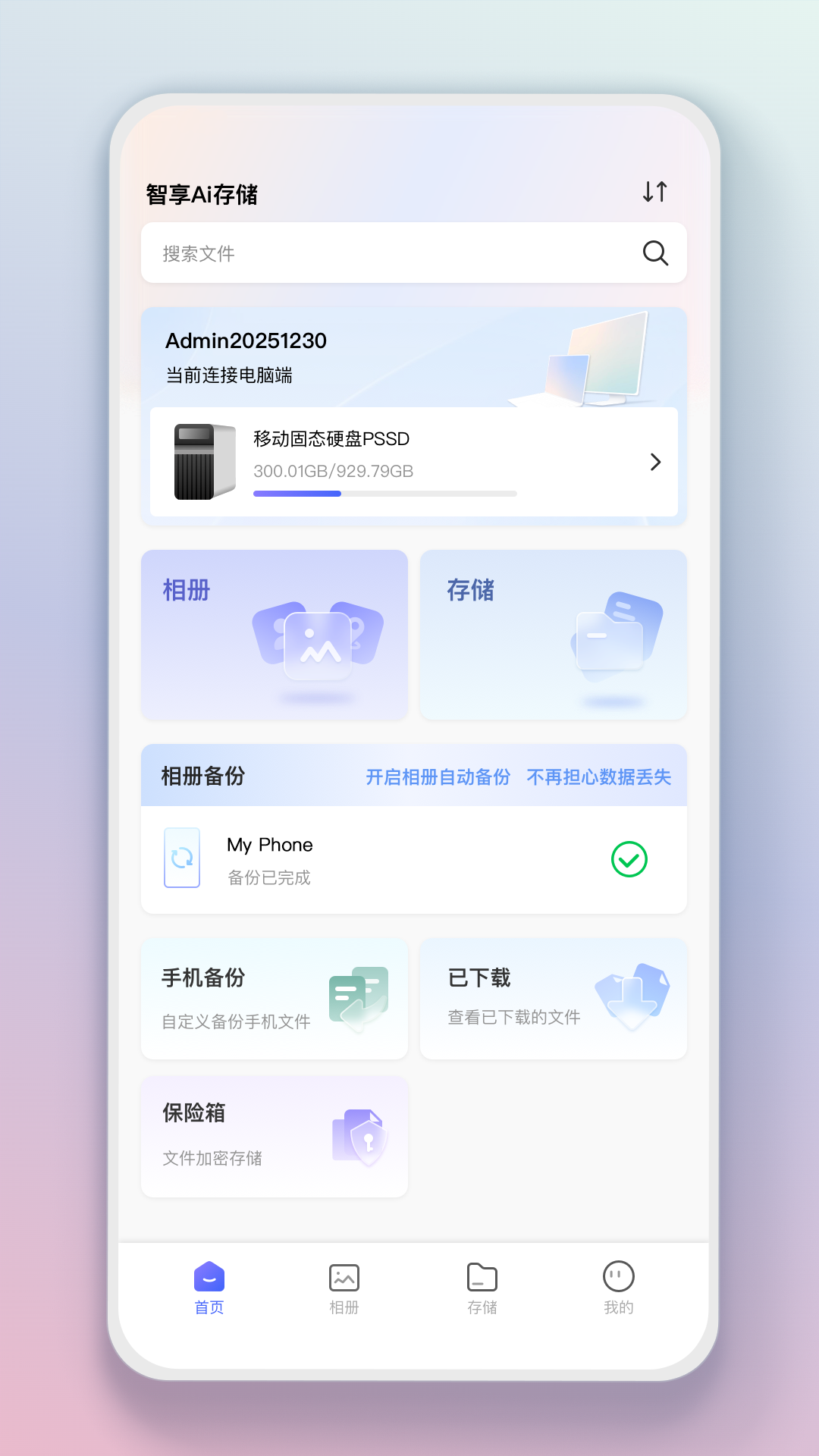
Task: Tap the sync icon next to My Phone
Action: (182, 858)
